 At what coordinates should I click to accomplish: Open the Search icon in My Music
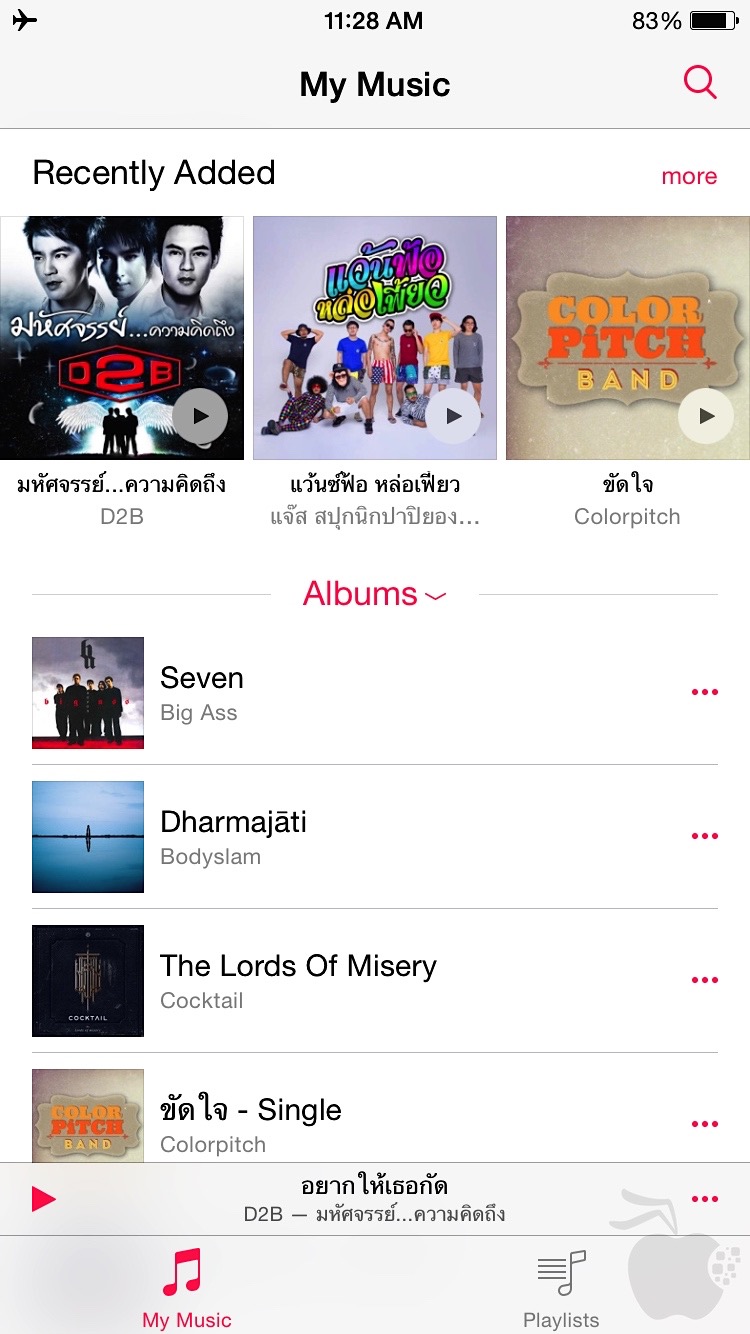pos(700,83)
